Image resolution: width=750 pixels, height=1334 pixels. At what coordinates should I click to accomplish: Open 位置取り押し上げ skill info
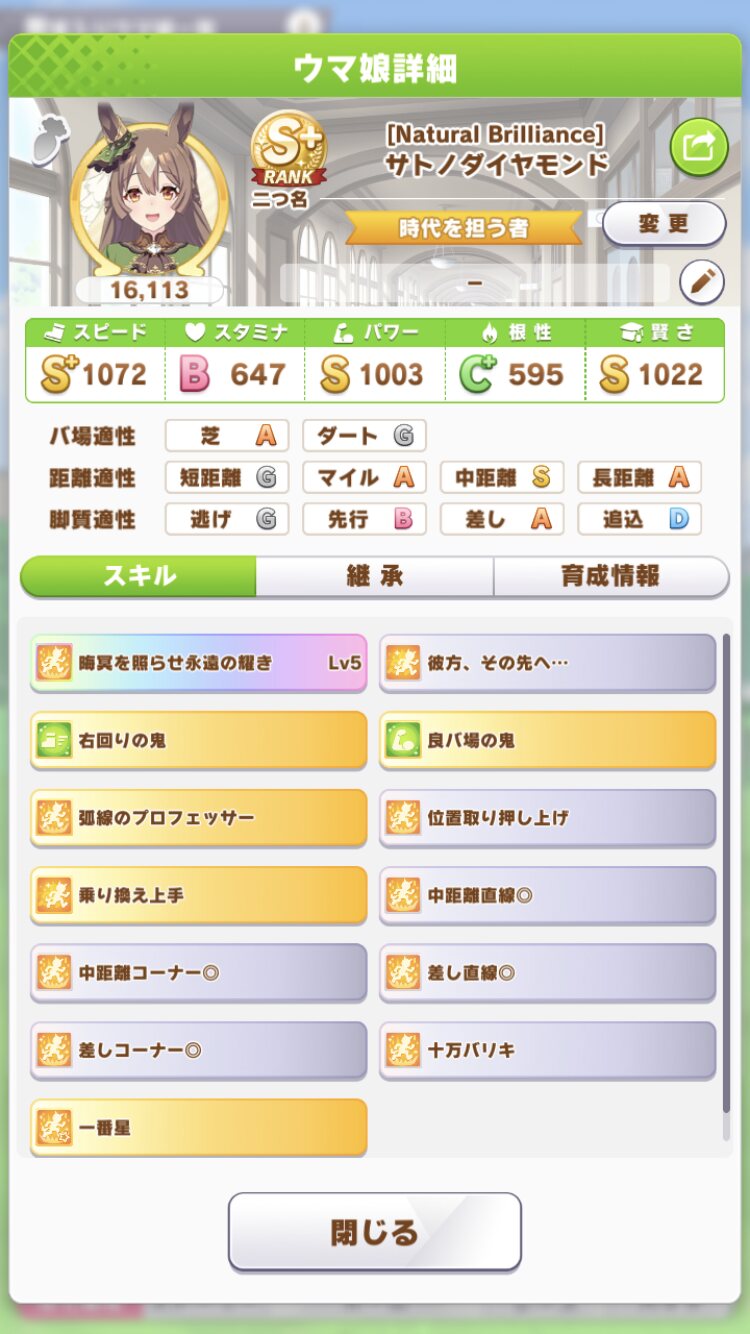[x=547, y=818]
